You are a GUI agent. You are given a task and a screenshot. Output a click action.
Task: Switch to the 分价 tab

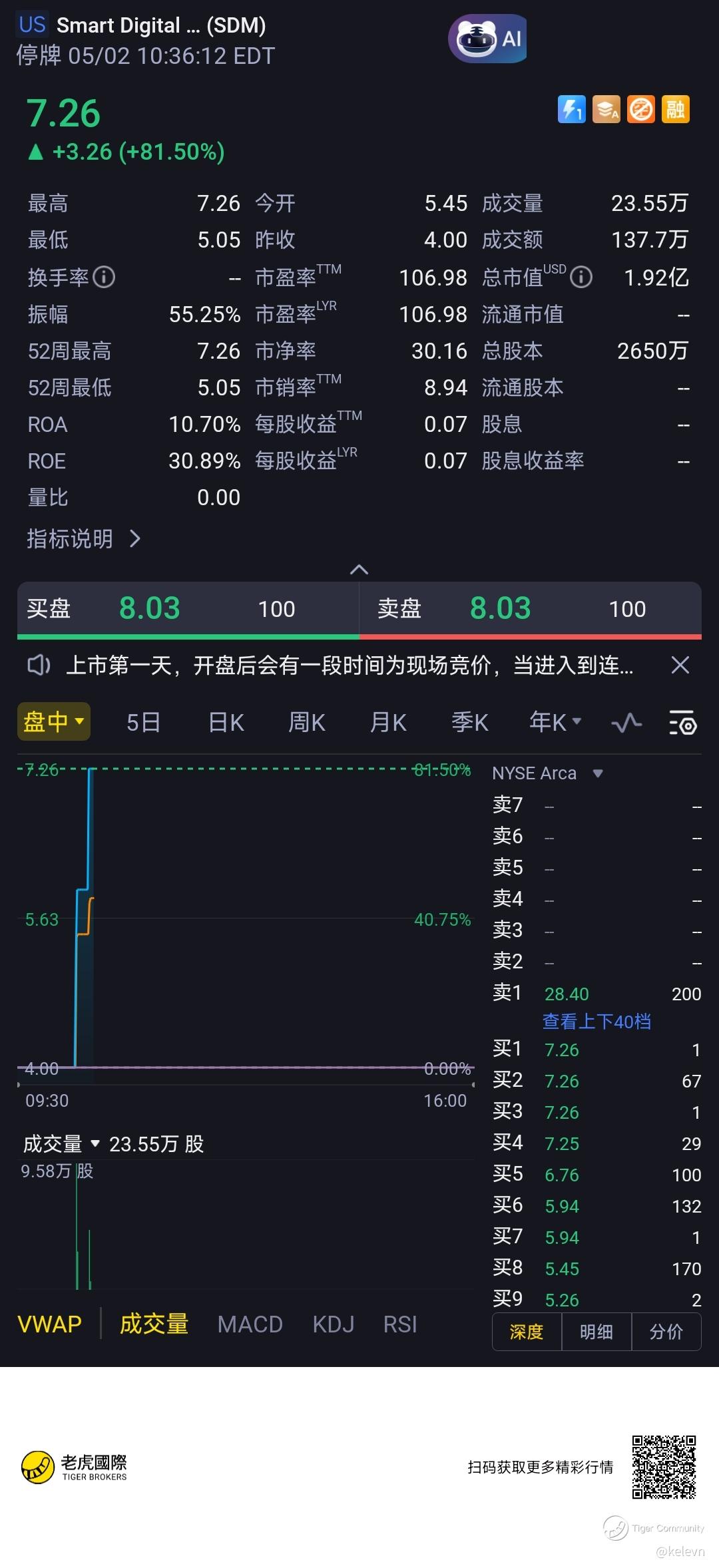(666, 1332)
